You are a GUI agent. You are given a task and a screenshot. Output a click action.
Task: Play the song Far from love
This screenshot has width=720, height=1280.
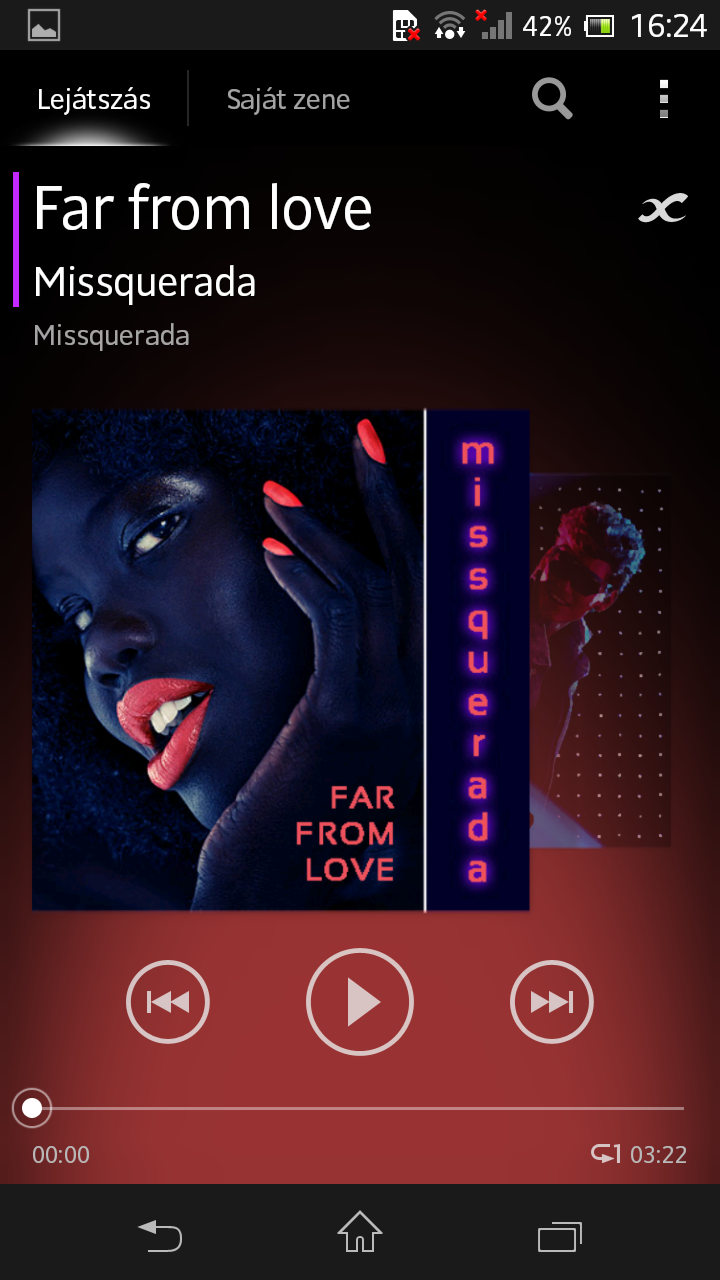[359, 1001]
